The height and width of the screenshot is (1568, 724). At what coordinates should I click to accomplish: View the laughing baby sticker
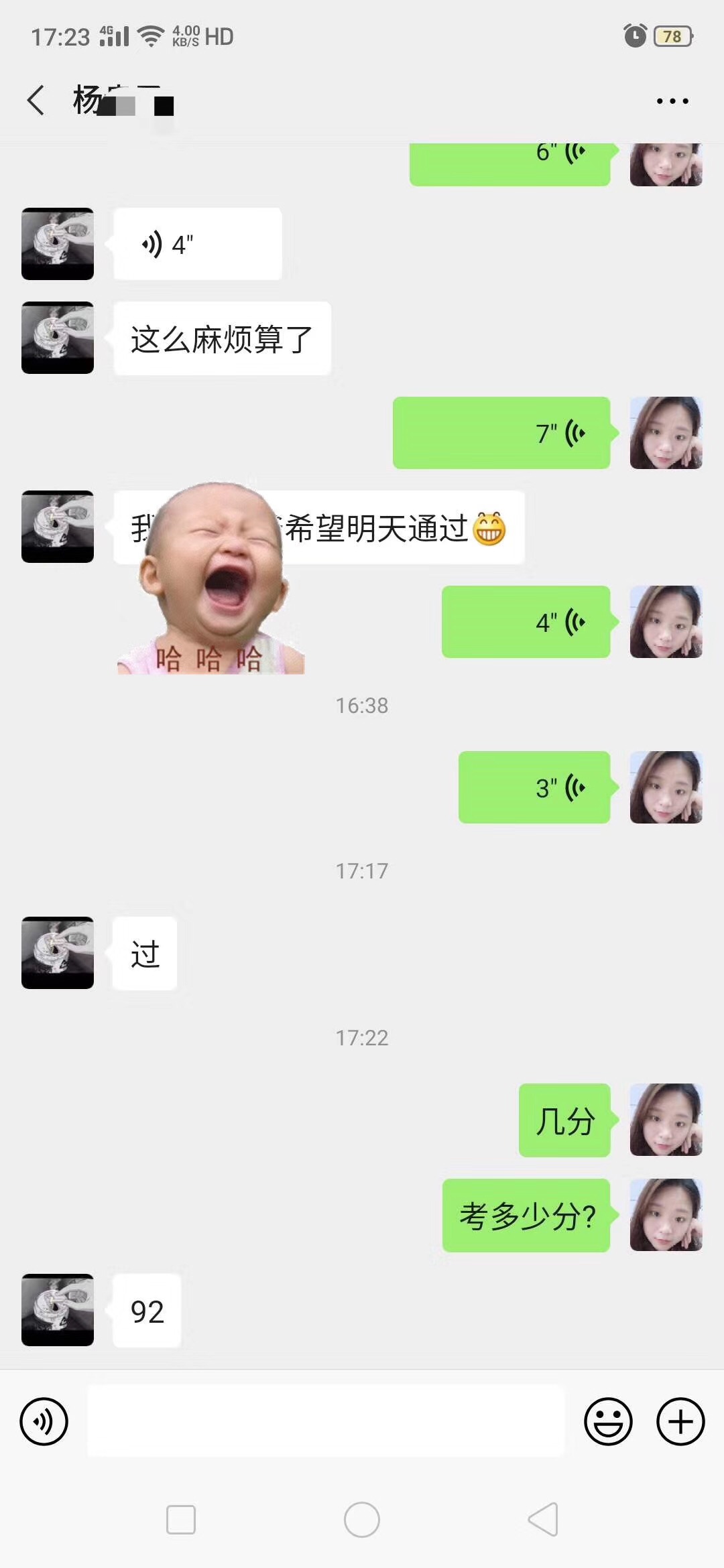point(213,580)
